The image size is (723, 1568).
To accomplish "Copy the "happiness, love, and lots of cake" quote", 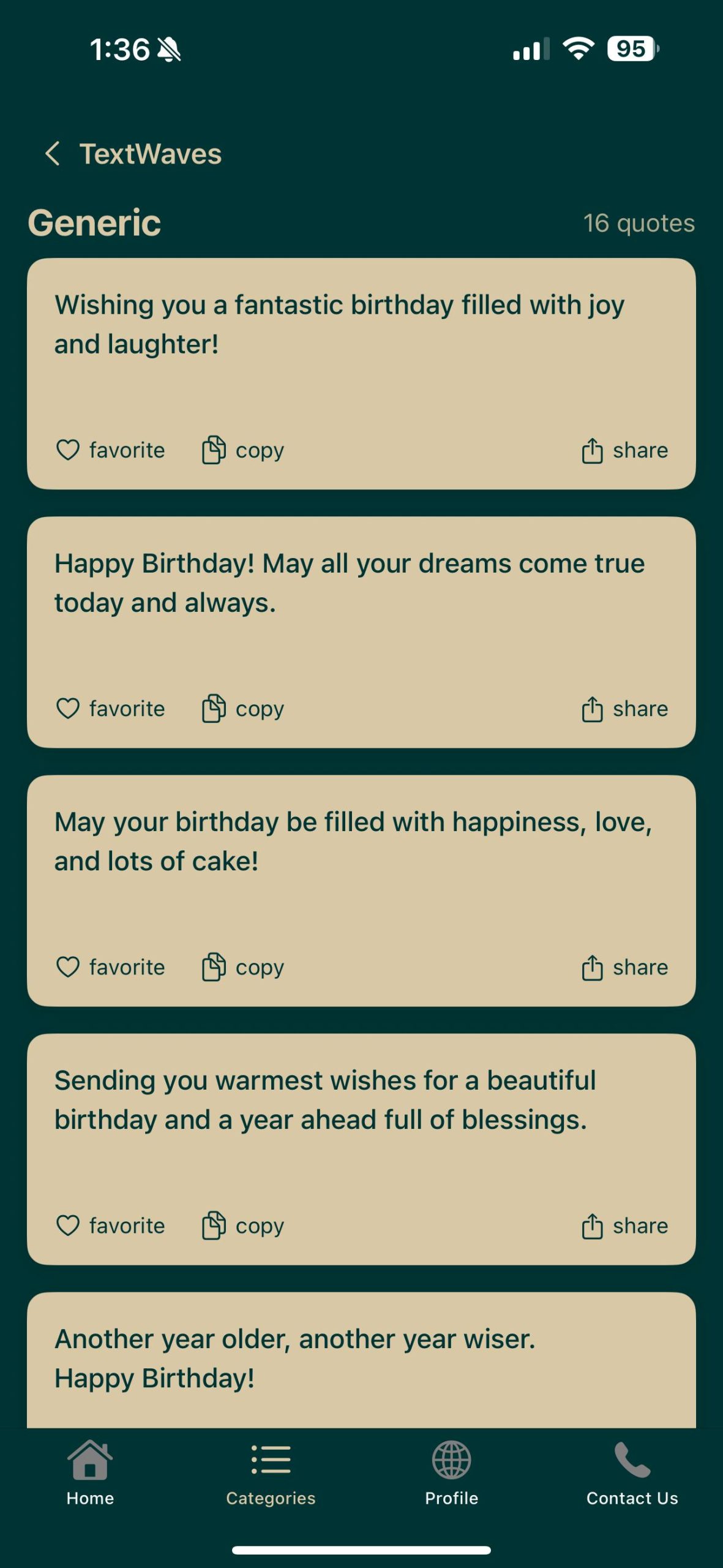I will point(243,967).
